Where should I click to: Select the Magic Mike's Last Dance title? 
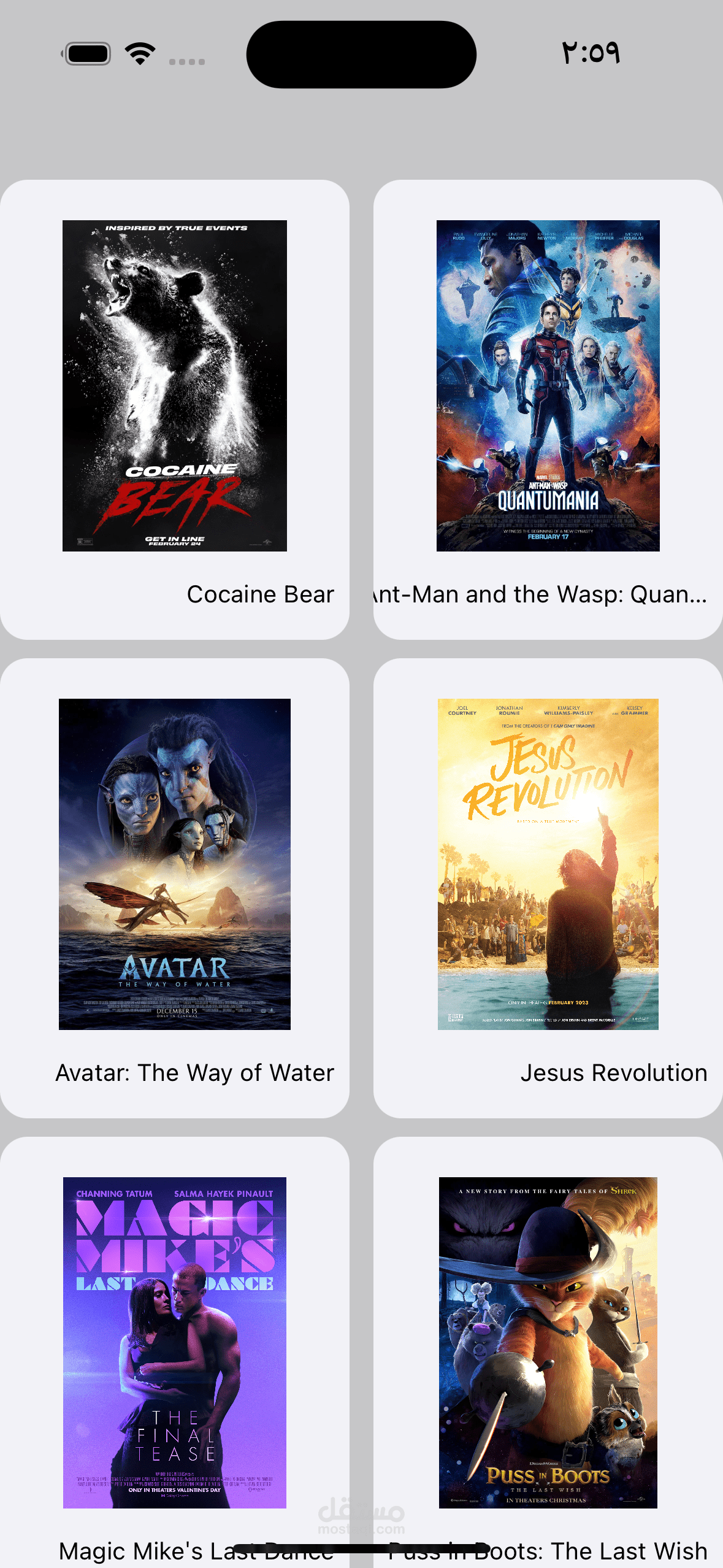[x=195, y=1551]
